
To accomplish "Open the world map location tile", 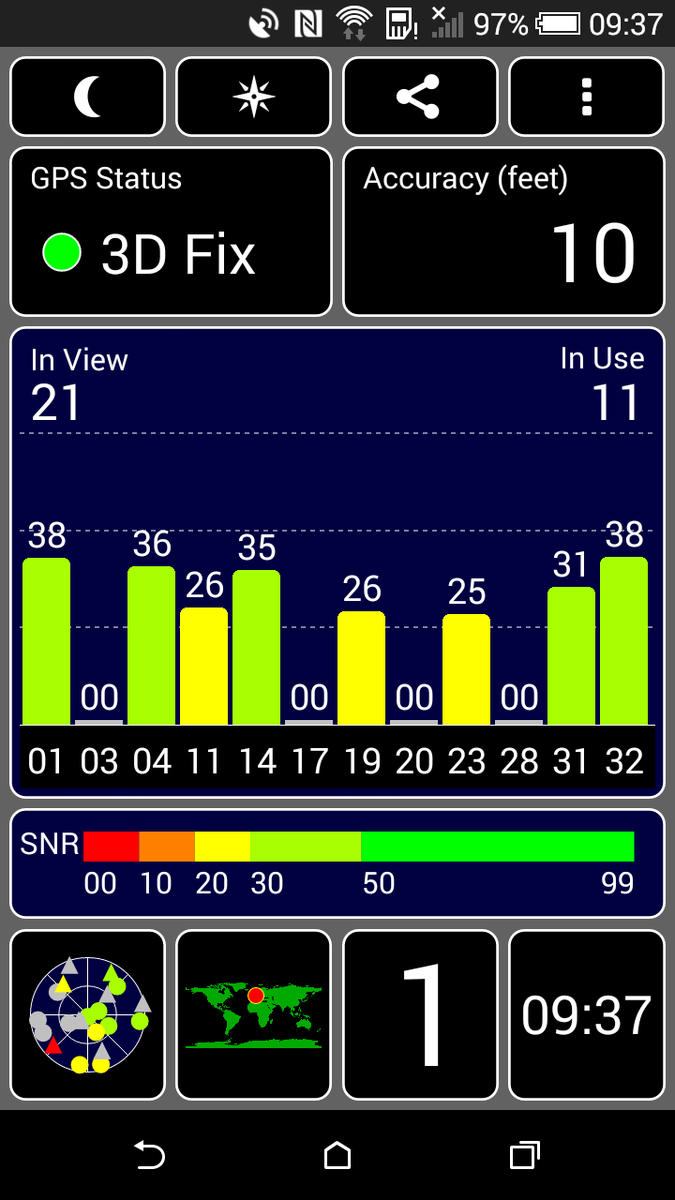I will point(254,1015).
